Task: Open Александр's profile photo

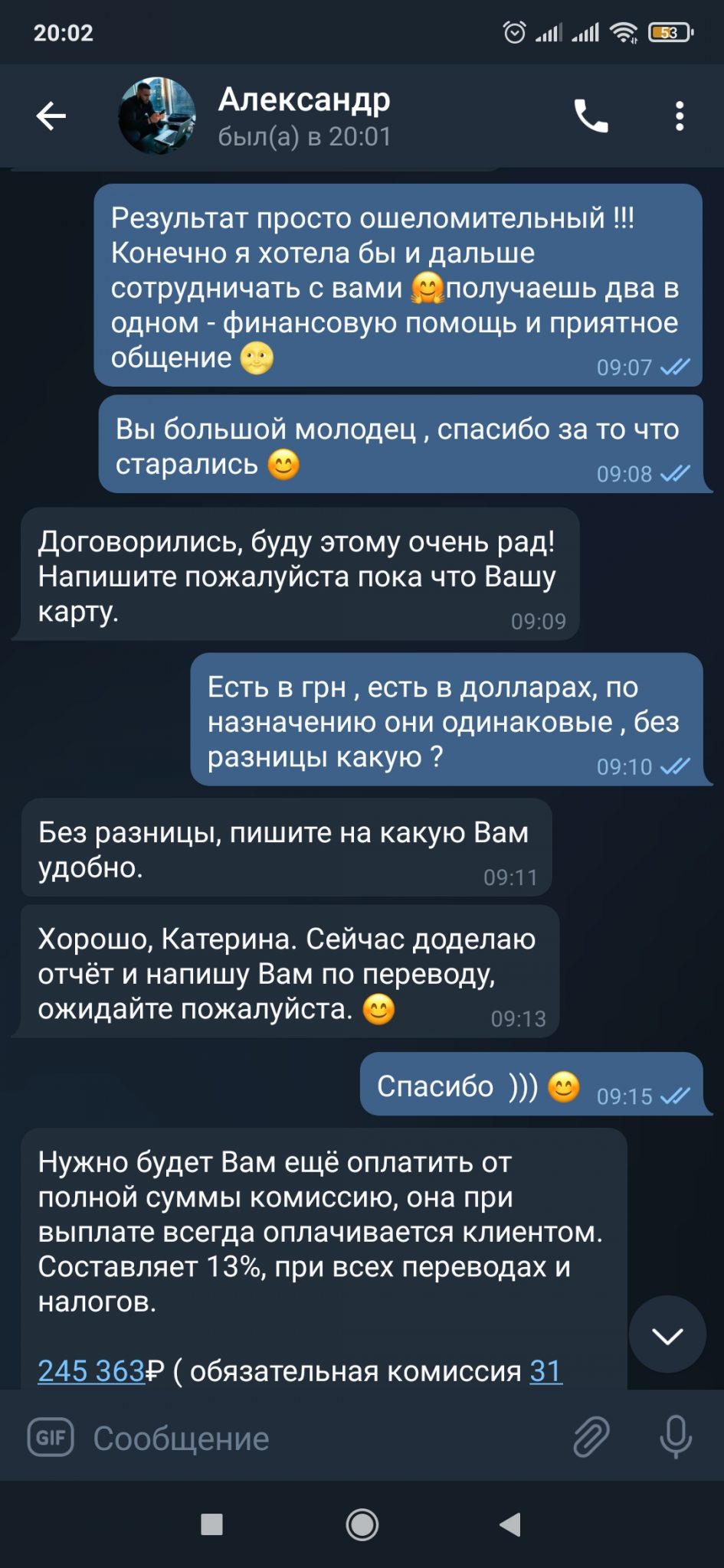Action: click(156, 116)
